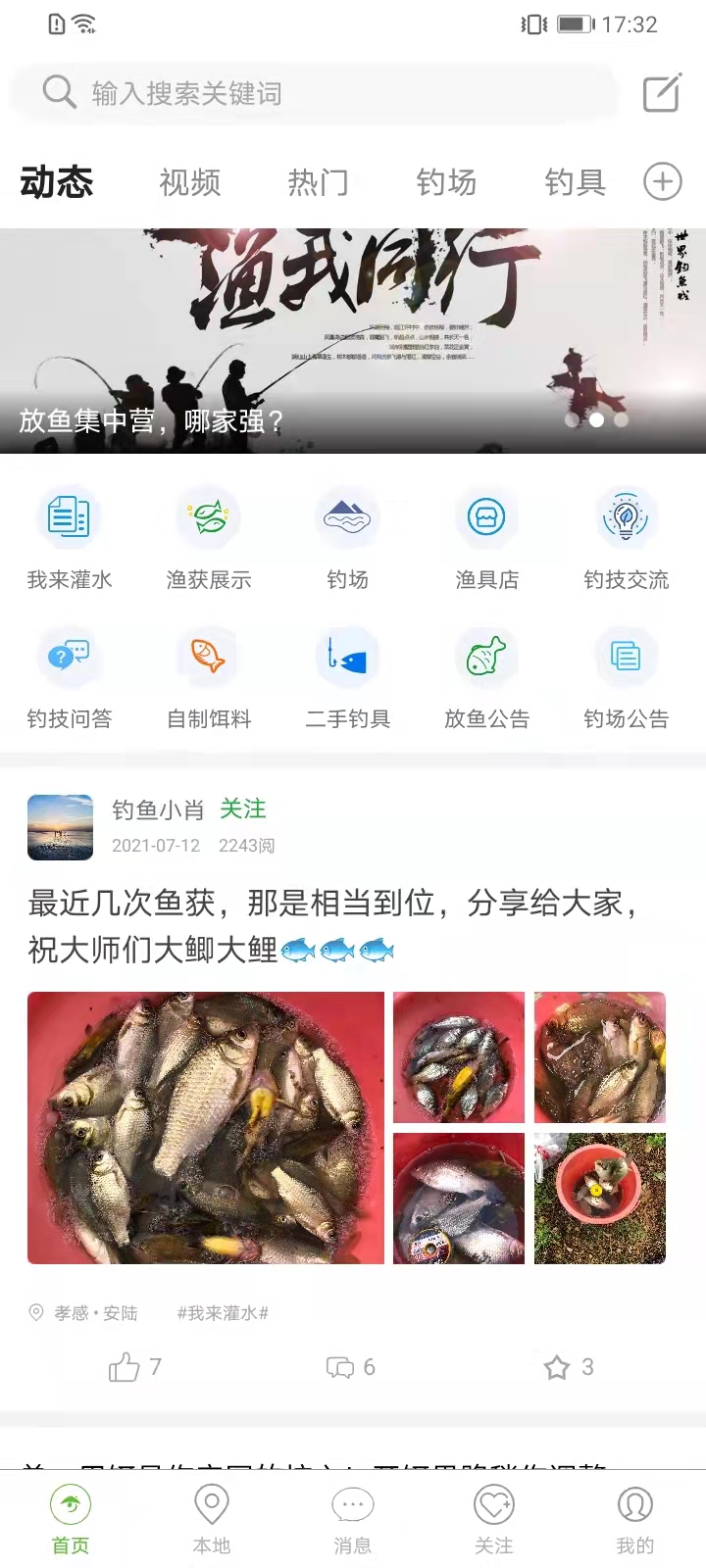Follow the user 钓鱼小肖
706x1568 pixels.
(x=243, y=808)
